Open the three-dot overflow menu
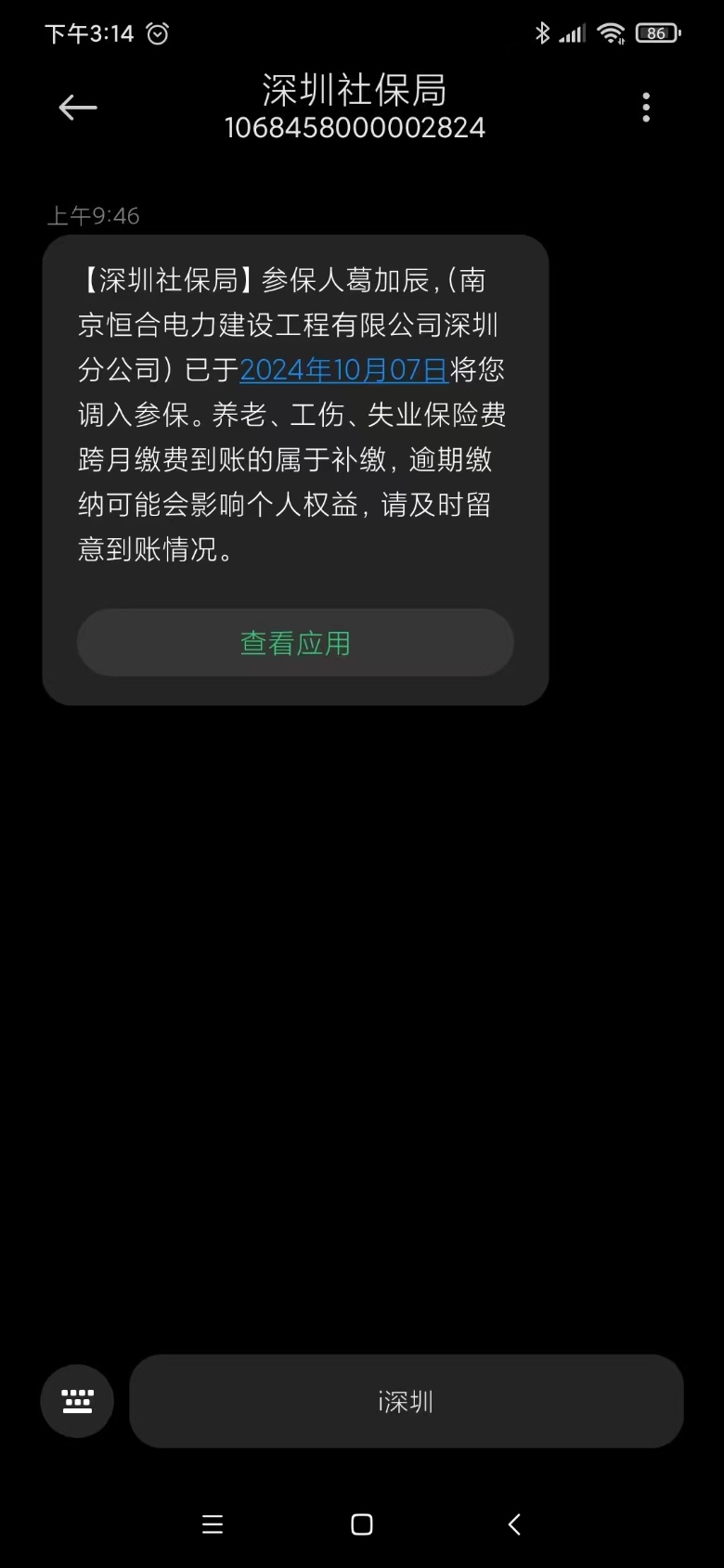The image size is (724, 1568). coord(646,109)
